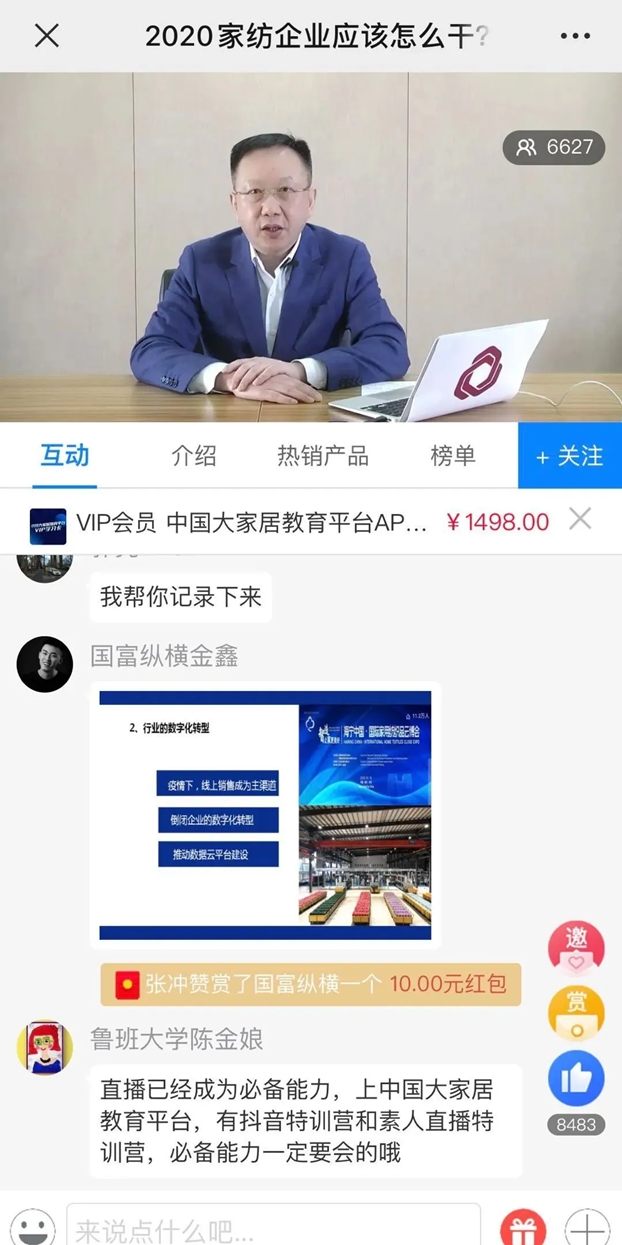Open 鲁班大学陈金娘's avatar
This screenshot has height=1245, width=622.
pyautogui.click(x=45, y=1047)
